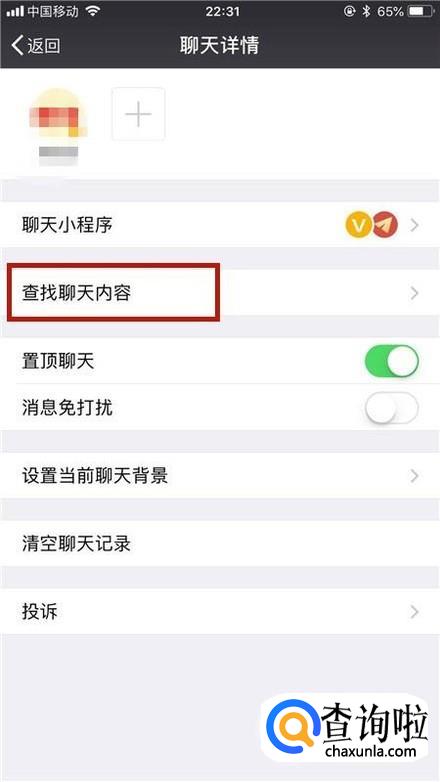This screenshot has height=782, width=440.
Task: Turn off 置顶聊天 switch
Action: [x=392, y=361]
